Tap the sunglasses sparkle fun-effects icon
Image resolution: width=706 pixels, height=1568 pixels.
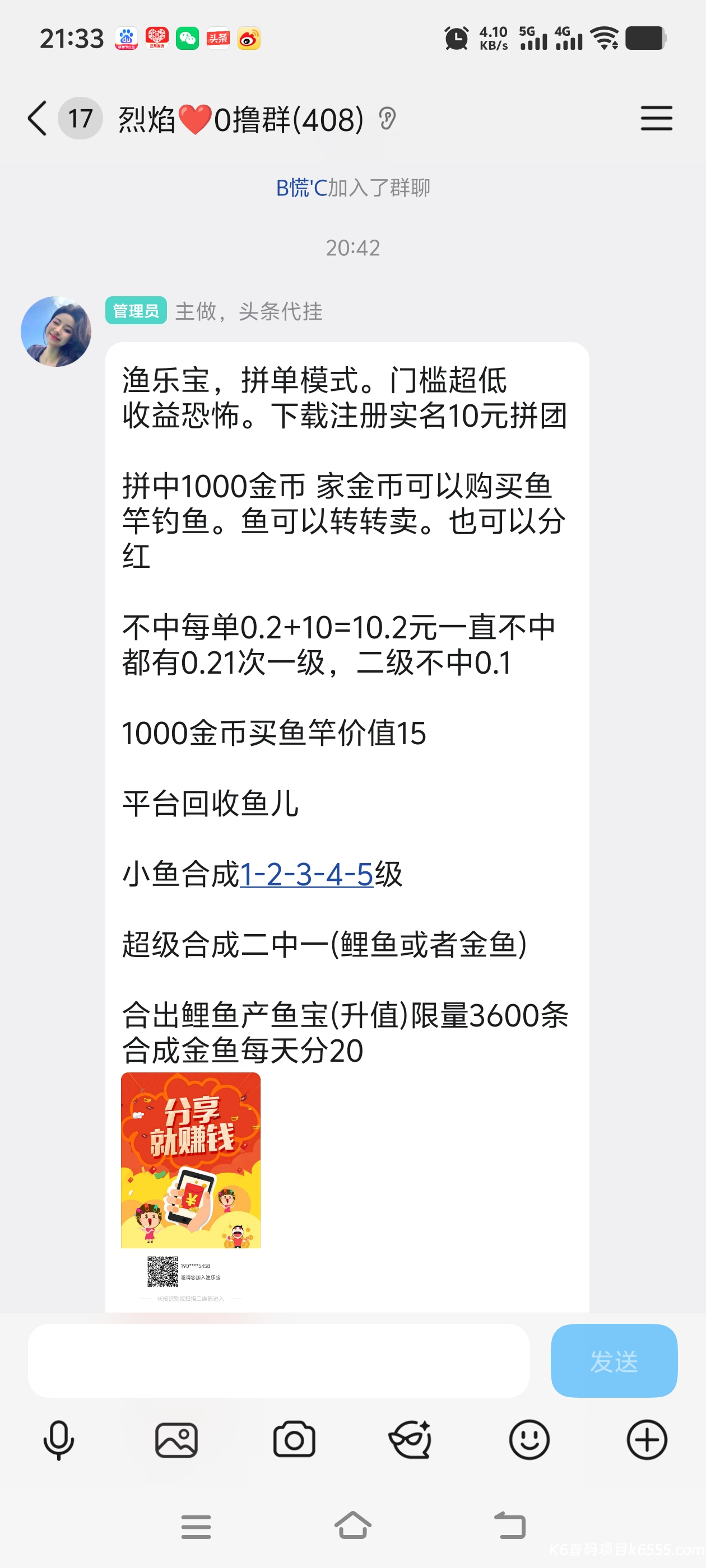click(412, 1440)
